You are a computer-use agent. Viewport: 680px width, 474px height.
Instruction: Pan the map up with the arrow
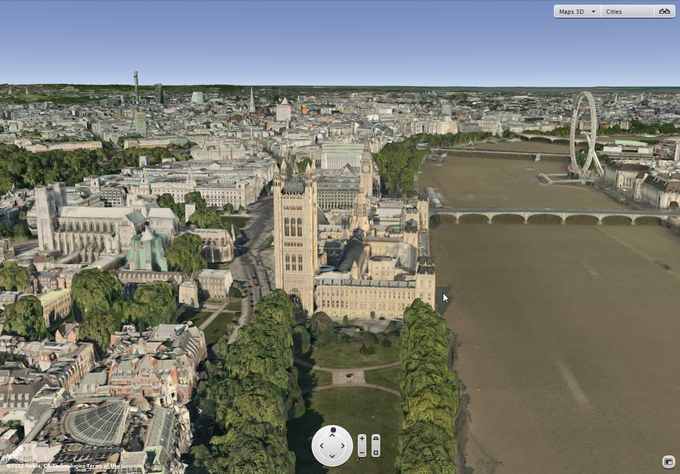point(332,436)
